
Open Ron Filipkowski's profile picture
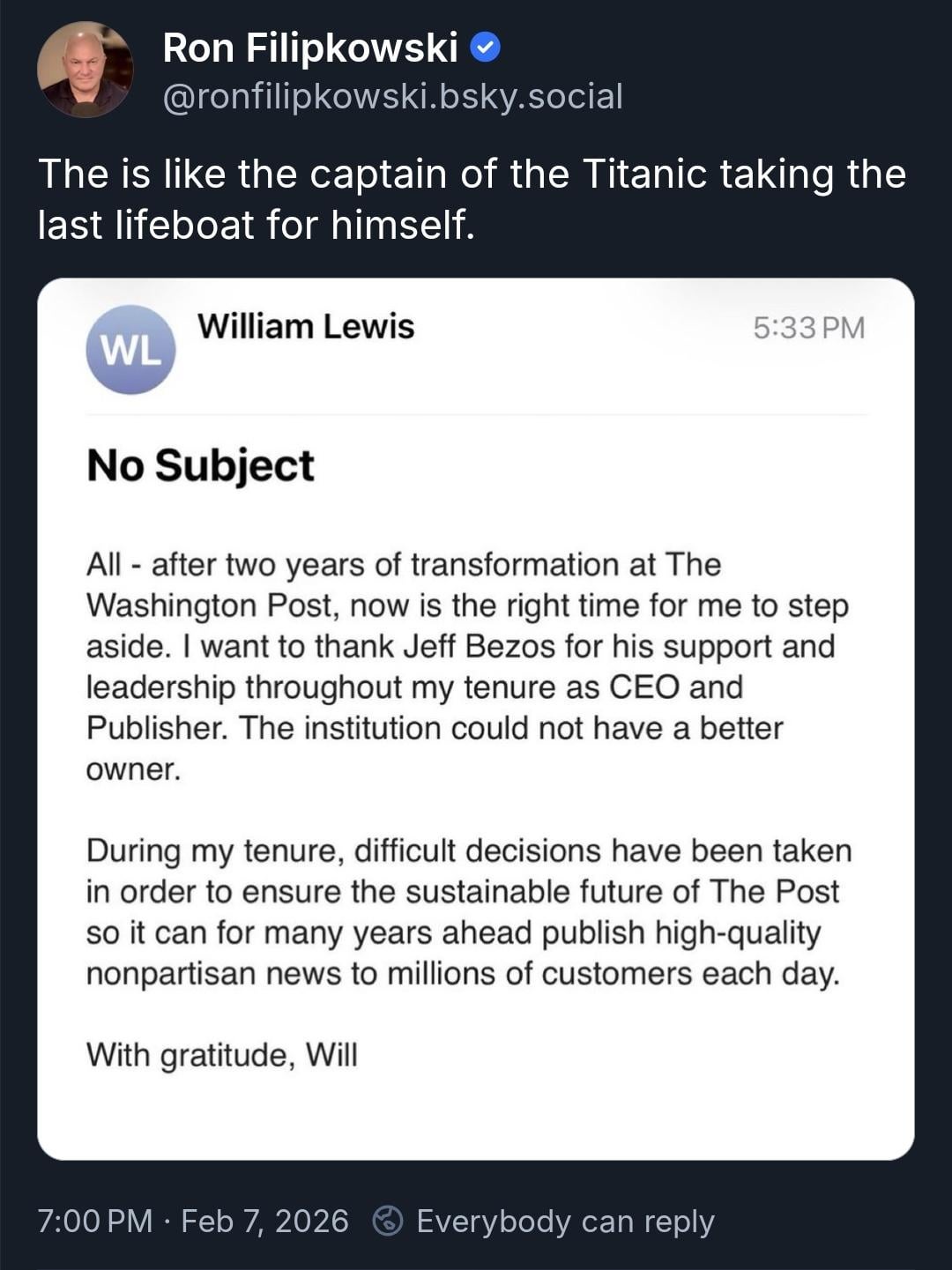[86, 70]
